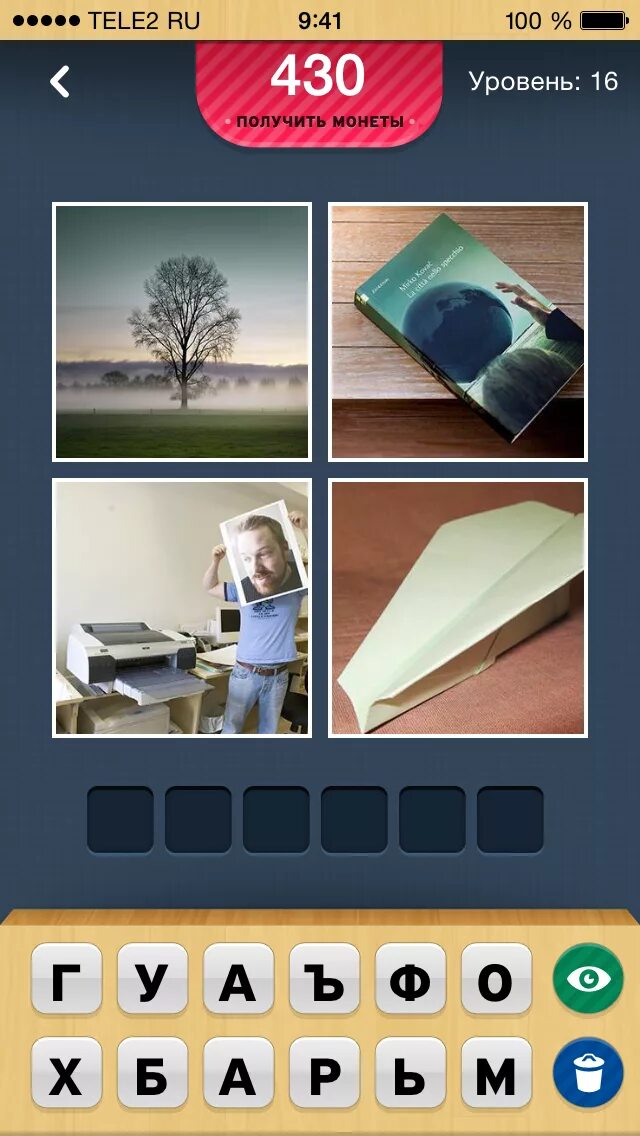The width and height of the screenshot is (640, 1136).
Task: Go back with the arrow icon
Action: (x=59, y=82)
